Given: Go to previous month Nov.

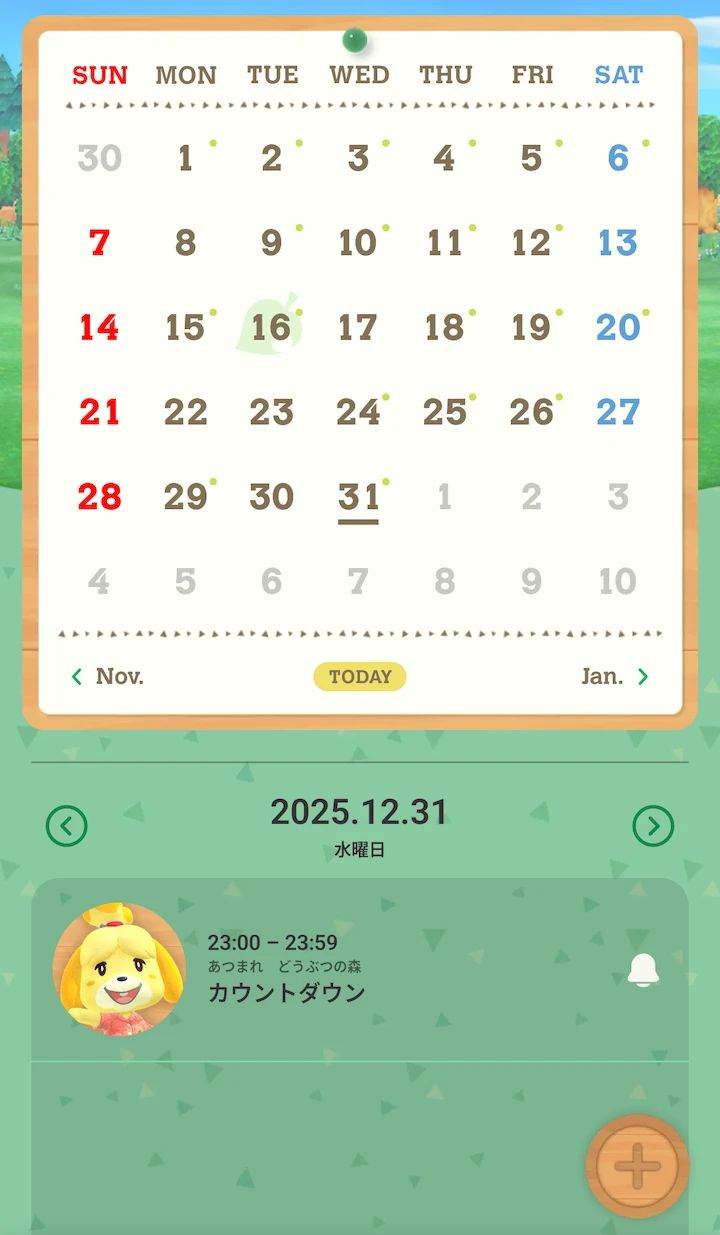Looking at the screenshot, I should click(108, 677).
